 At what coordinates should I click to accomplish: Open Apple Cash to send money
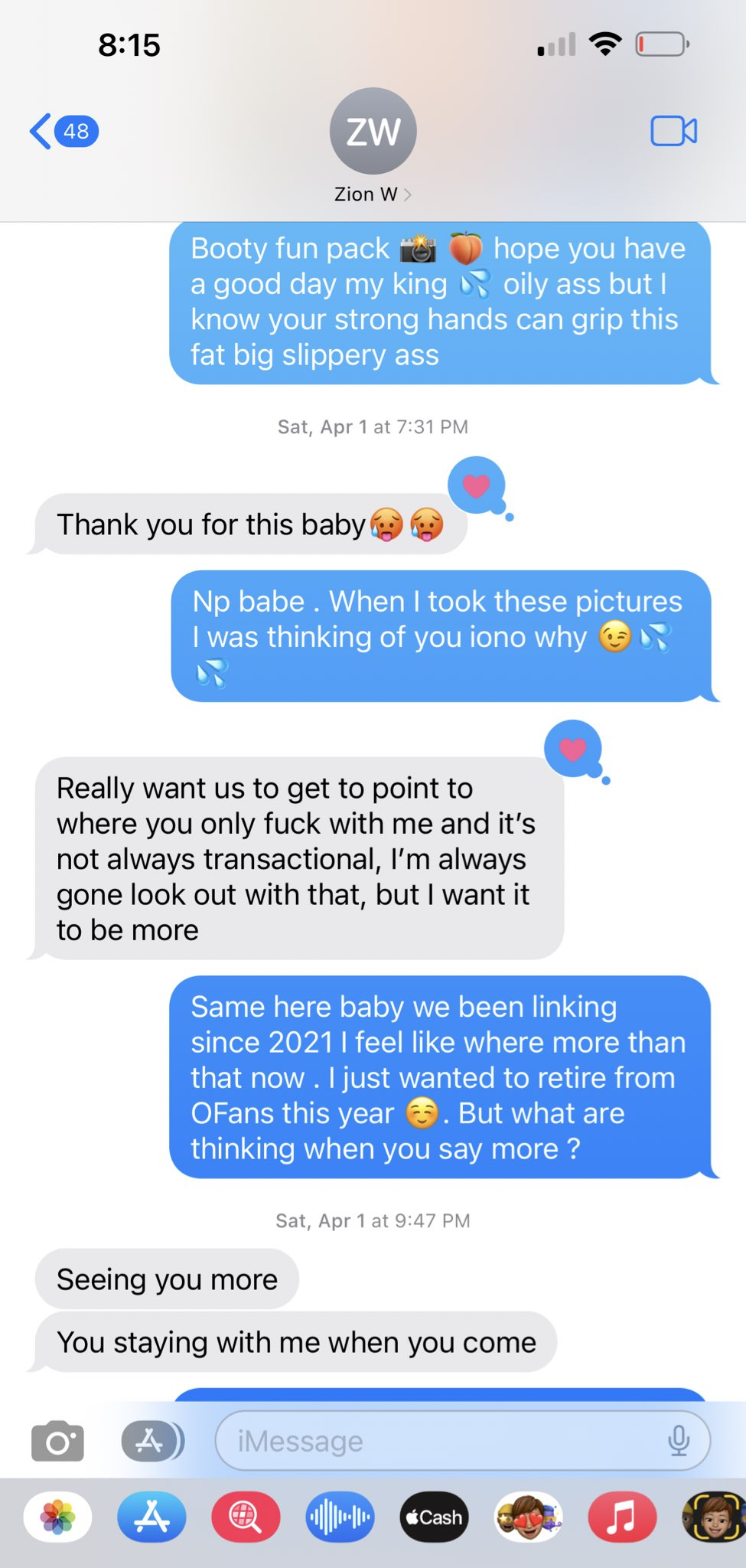(434, 1517)
